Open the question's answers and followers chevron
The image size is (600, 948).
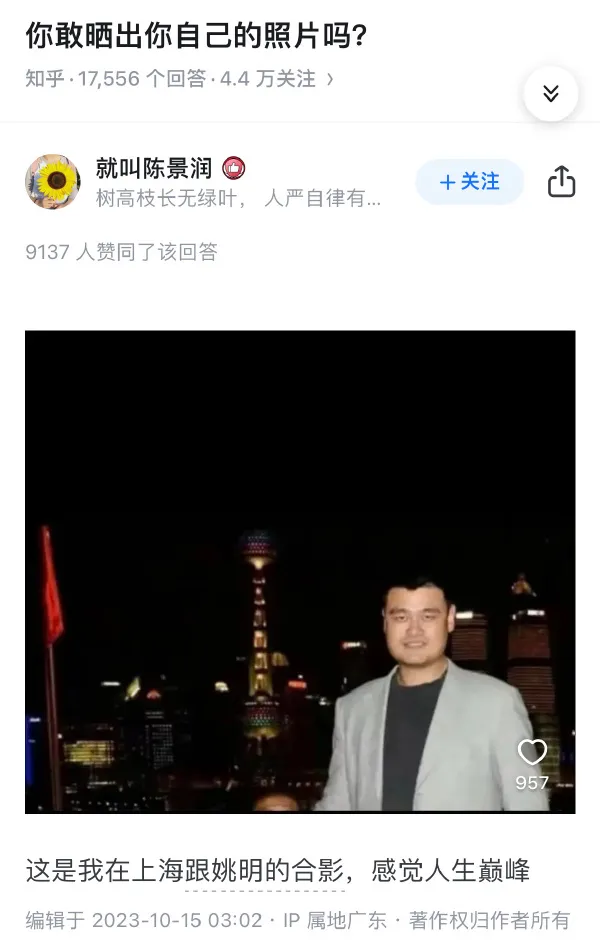[x=331, y=78]
